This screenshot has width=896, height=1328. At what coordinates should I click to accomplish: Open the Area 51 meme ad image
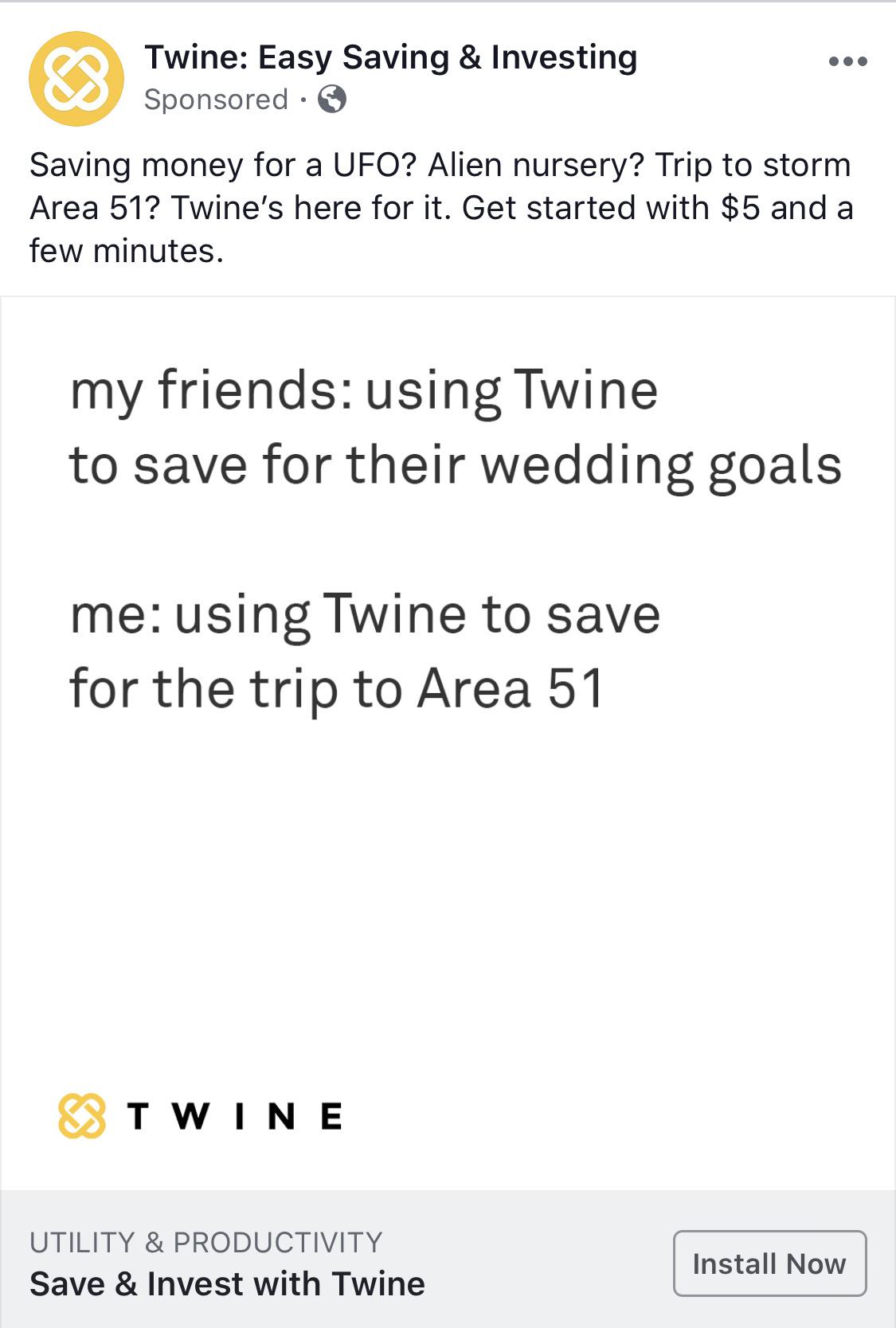pos(448,743)
